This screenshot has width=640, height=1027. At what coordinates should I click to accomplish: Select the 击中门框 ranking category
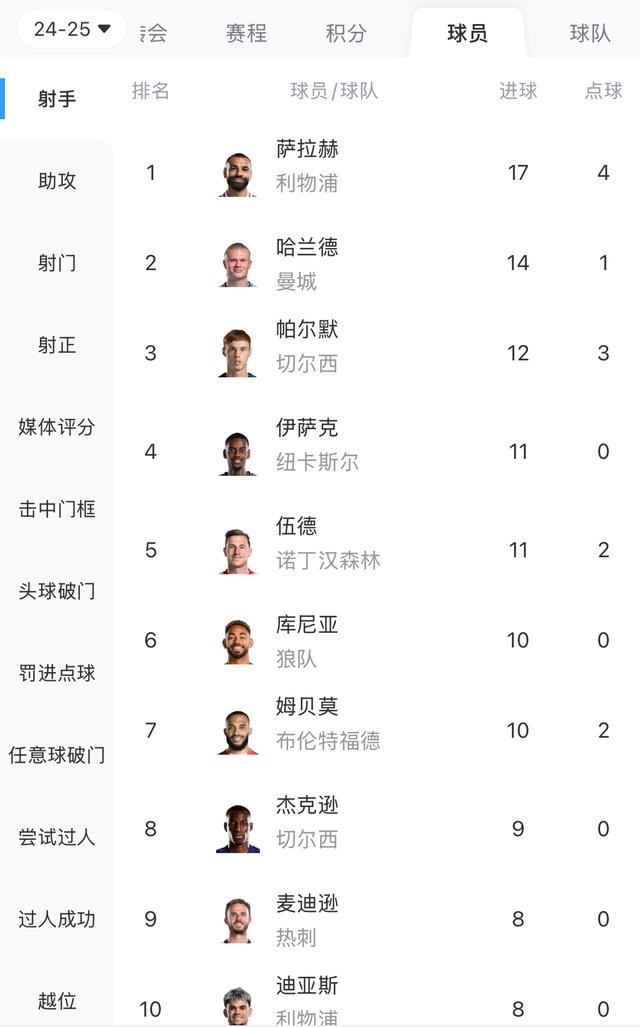57,509
